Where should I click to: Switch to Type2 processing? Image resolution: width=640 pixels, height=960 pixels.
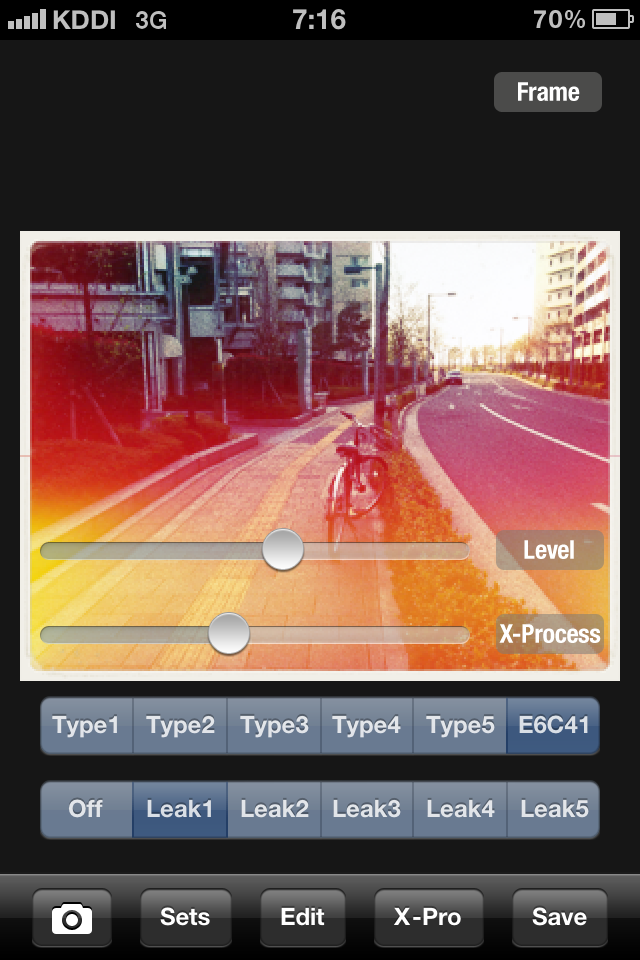point(180,726)
